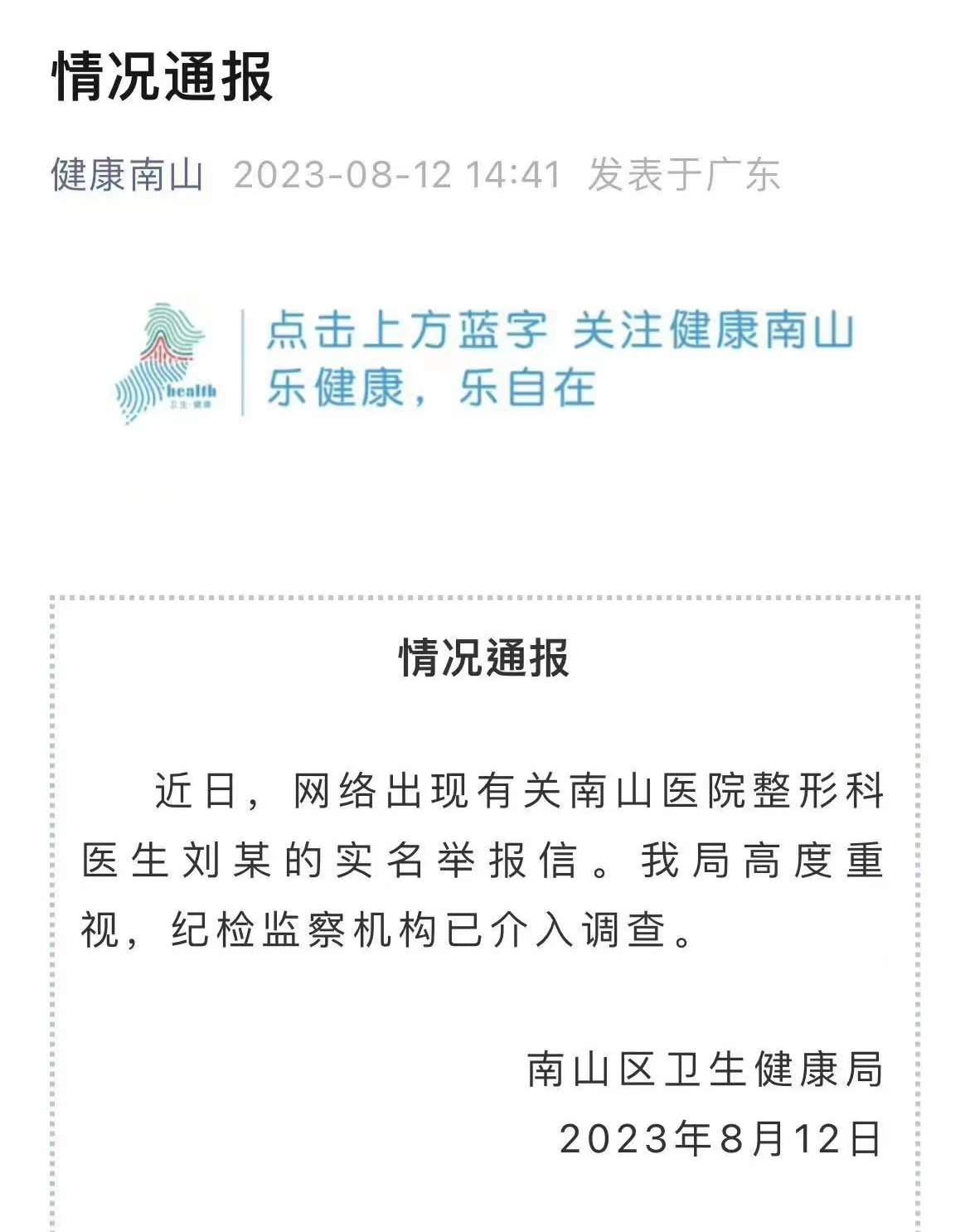Open the 健康南山 account link
The height and width of the screenshot is (1232, 970).
tap(127, 175)
